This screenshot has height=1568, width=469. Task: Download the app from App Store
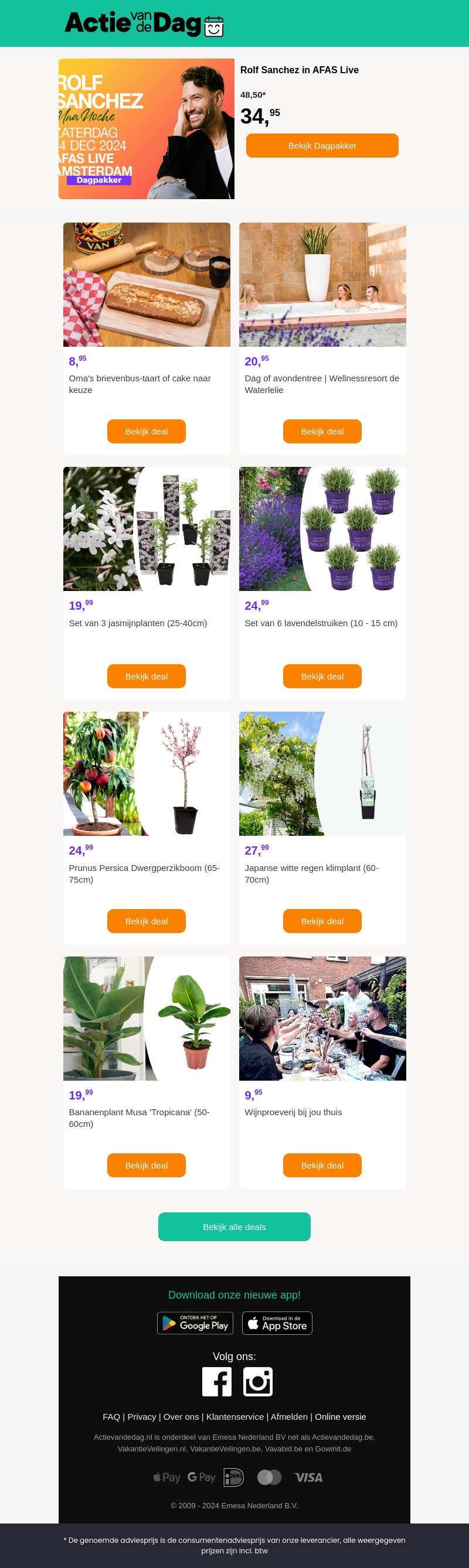(277, 1323)
